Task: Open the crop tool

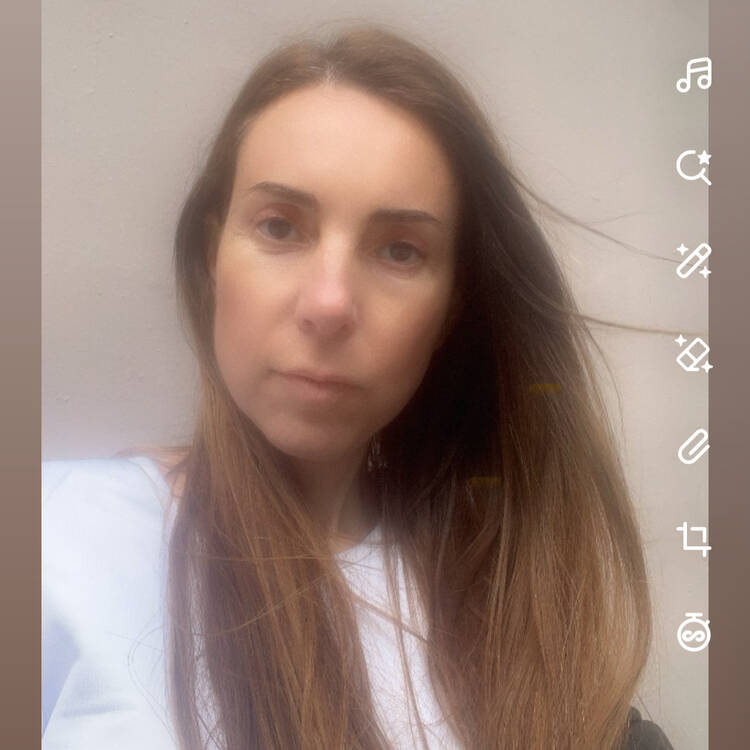Action: coord(693,539)
